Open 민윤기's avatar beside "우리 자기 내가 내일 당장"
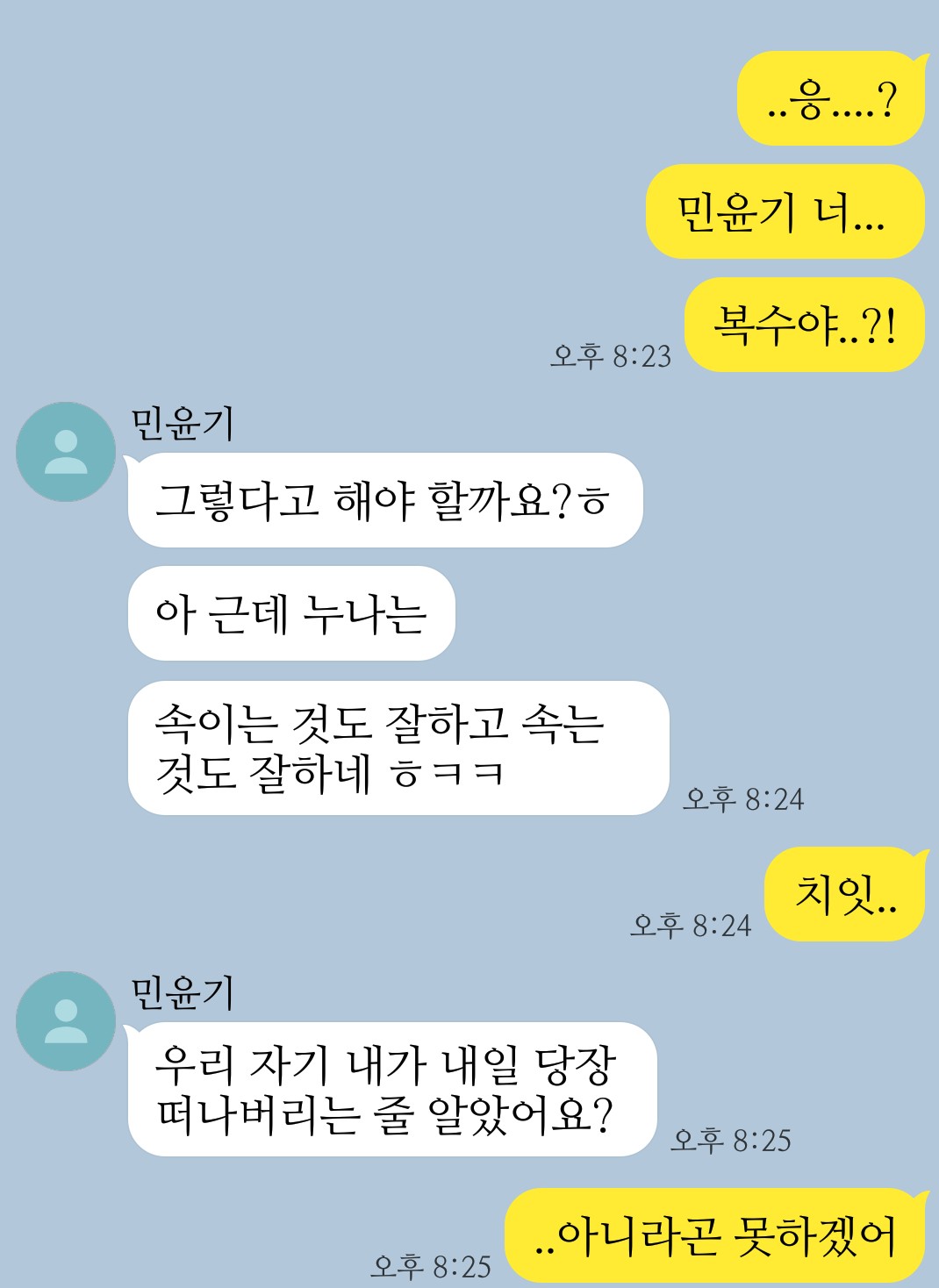 pos(66,1021)
